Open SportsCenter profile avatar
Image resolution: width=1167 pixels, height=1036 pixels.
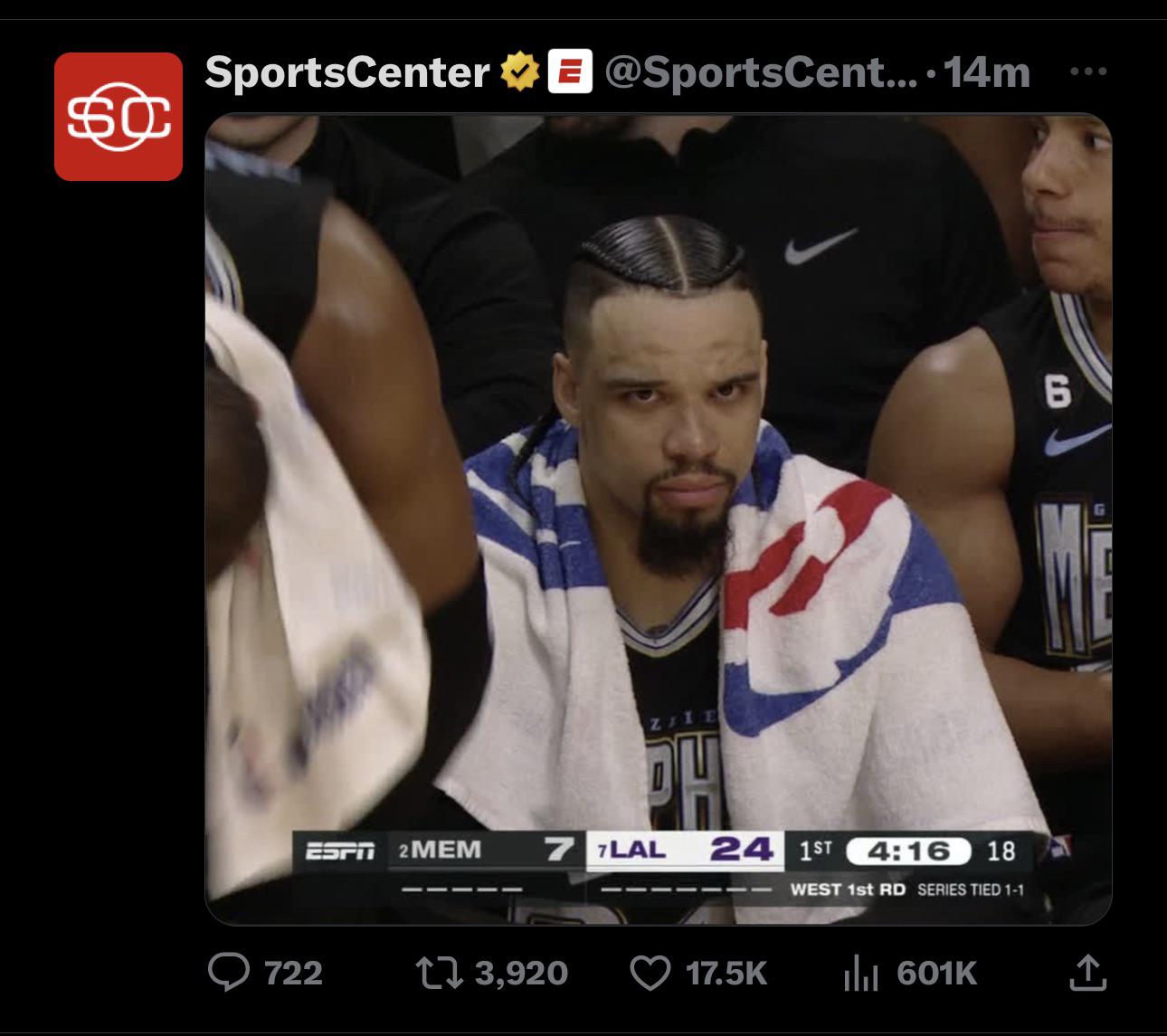point(119,117)
